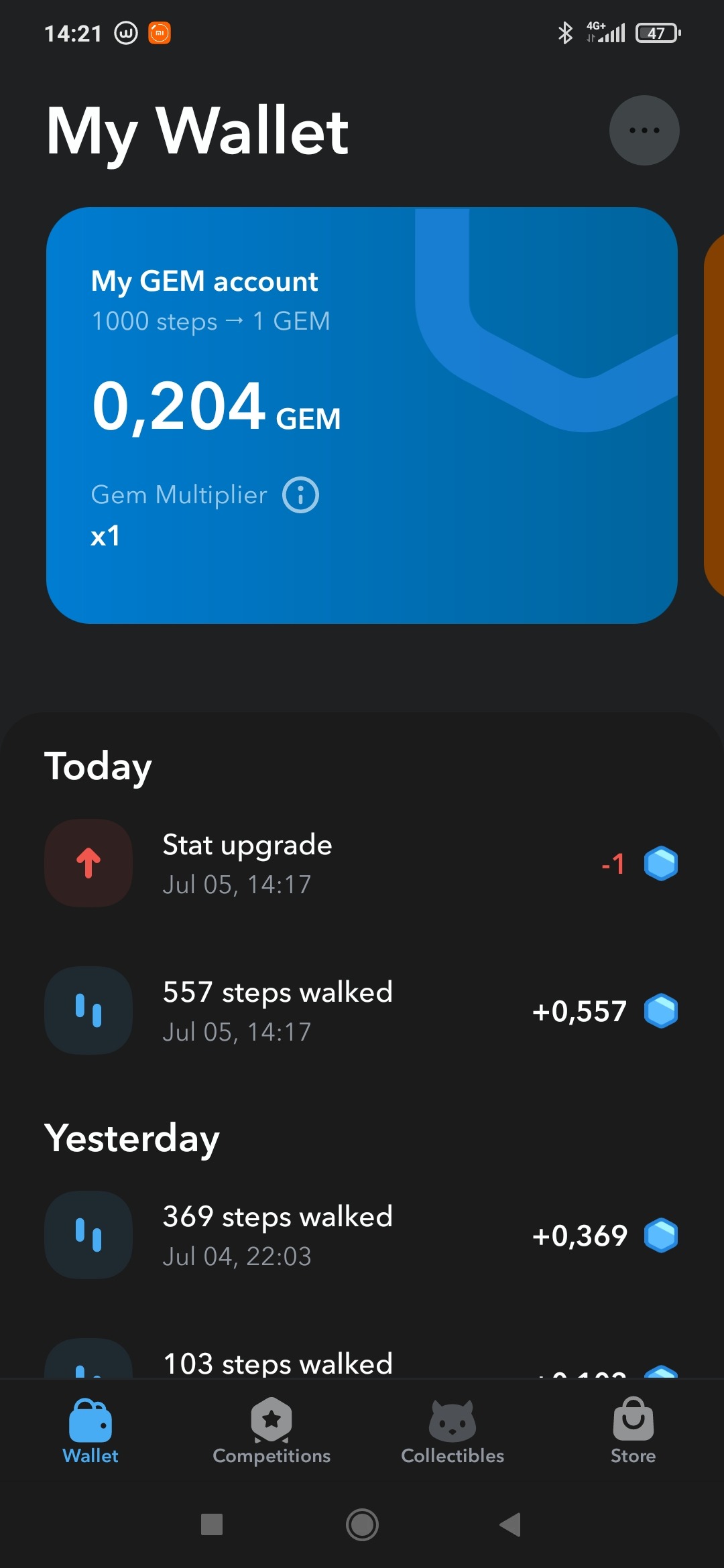The width and height of the screenshot is (724, 1568).
Task: Go back with the system back button
Action: coord(511,1524)
